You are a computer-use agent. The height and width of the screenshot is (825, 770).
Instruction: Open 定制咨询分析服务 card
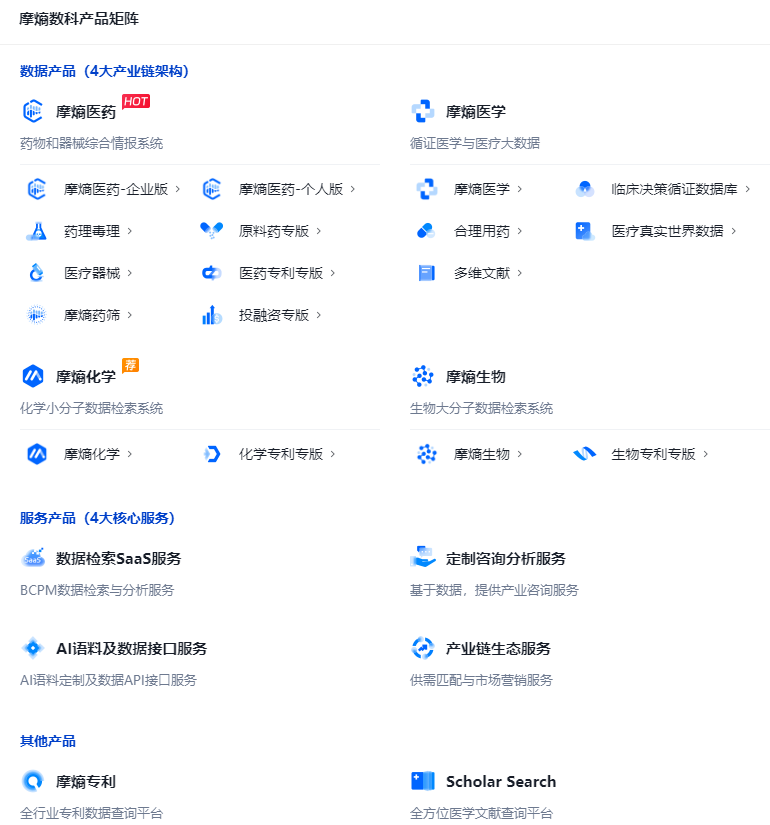pos(505,558)
